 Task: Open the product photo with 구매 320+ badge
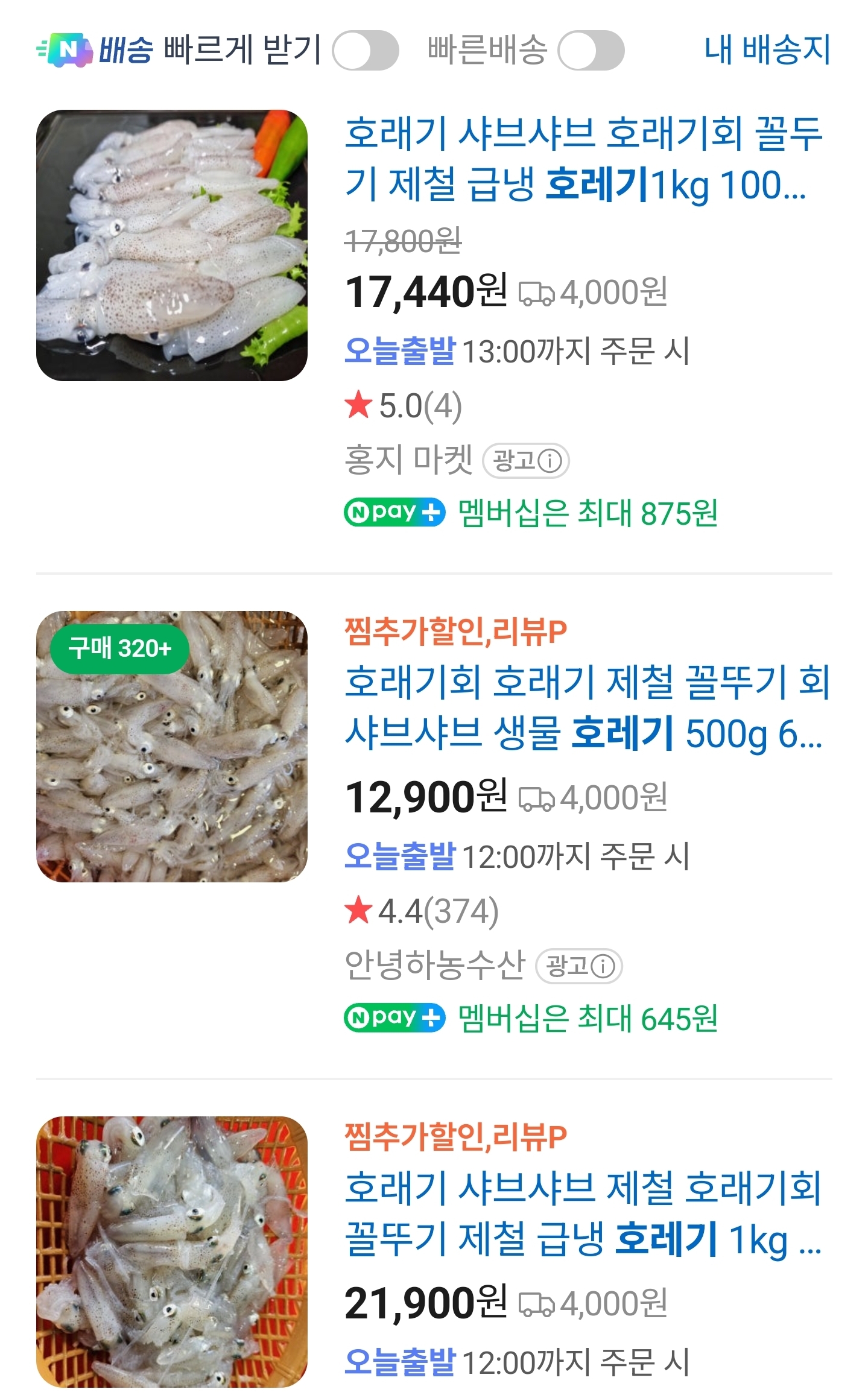(x=172, y=747)
